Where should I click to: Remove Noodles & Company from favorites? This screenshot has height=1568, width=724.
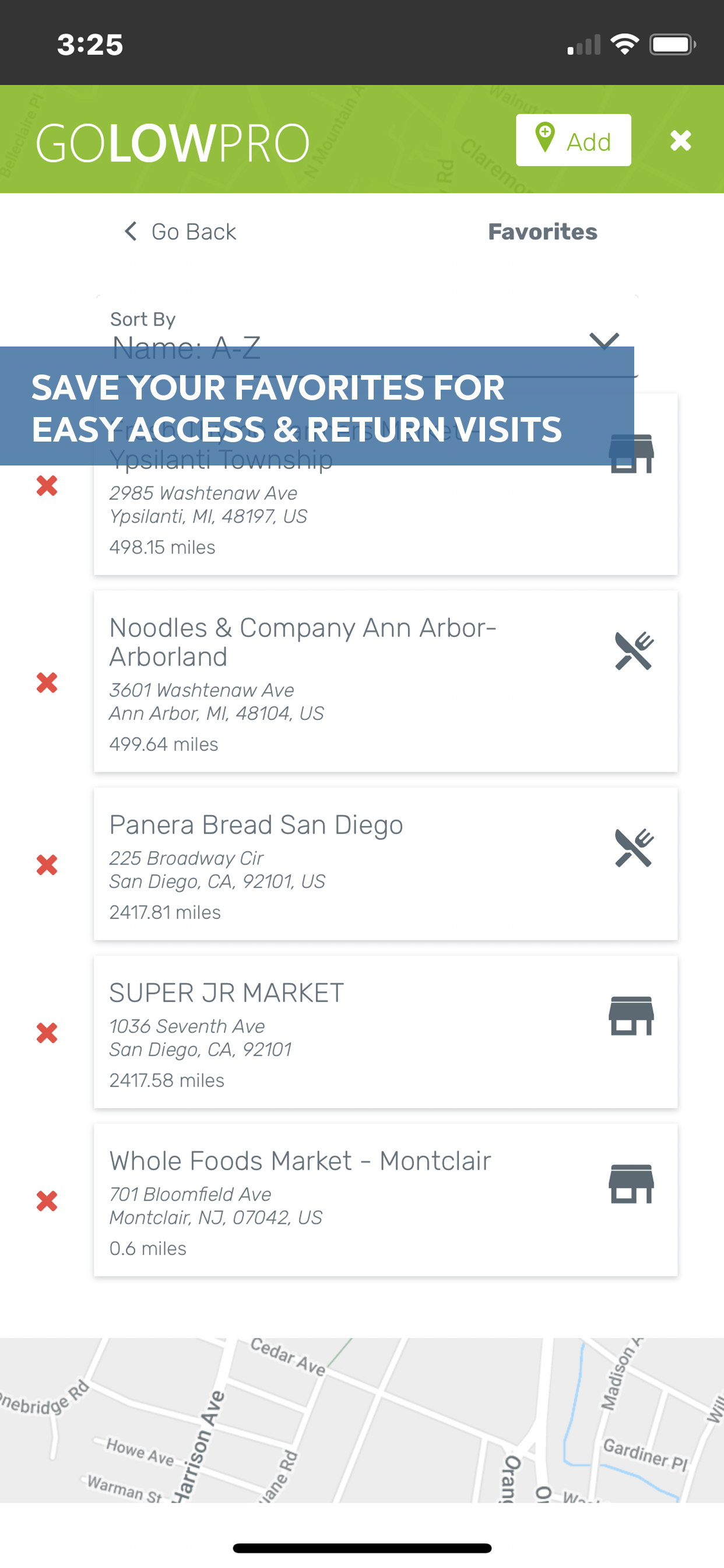tap(47, 682)
